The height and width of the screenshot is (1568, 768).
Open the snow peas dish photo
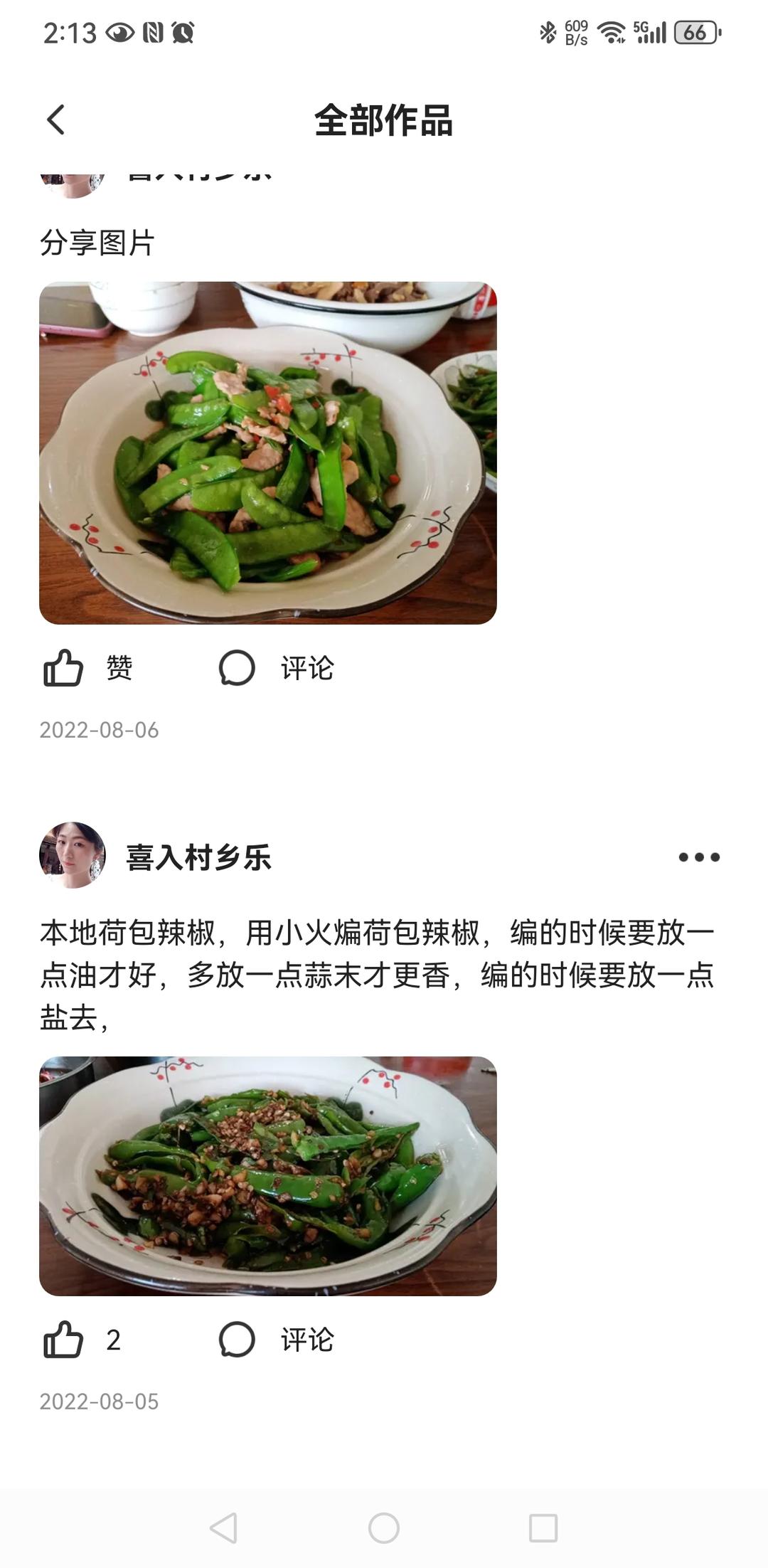pyautogui.click(x=267, y=452)
